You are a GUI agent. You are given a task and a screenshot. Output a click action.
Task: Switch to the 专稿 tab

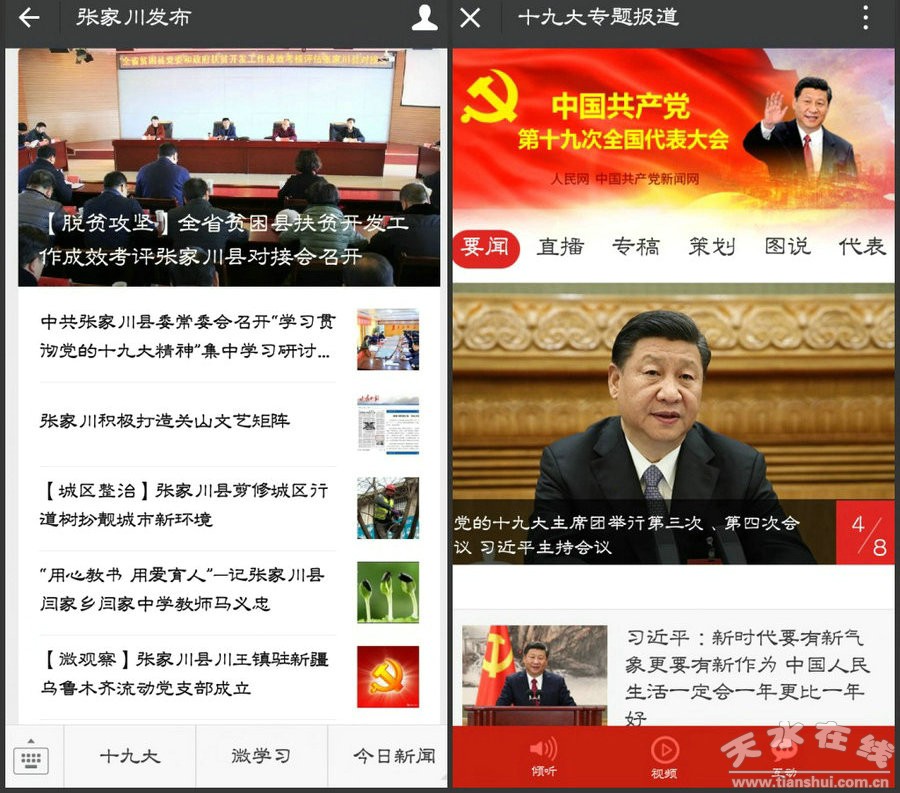click(x=636, y=247)
